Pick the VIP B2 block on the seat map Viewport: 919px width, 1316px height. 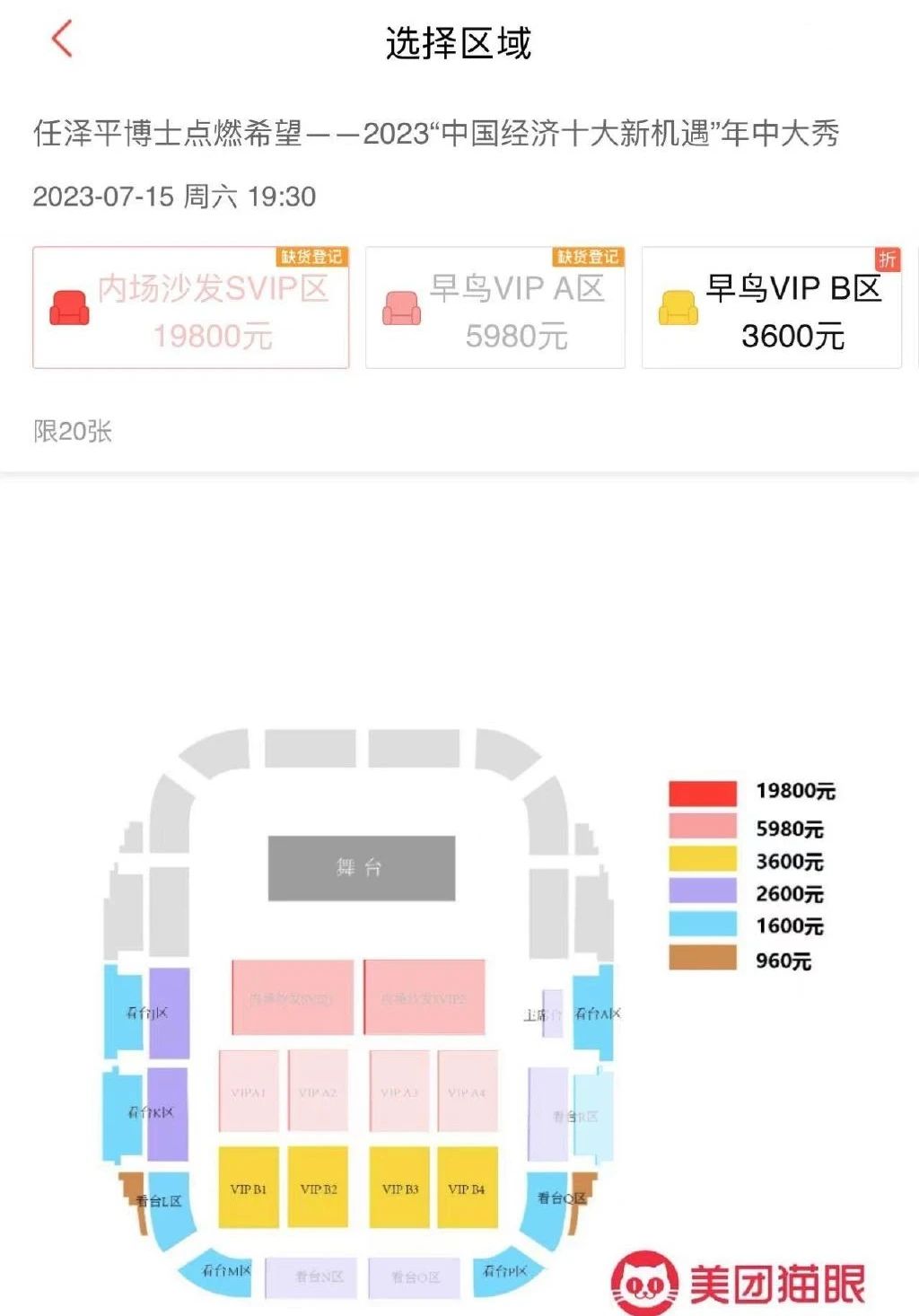point(318,1187)
